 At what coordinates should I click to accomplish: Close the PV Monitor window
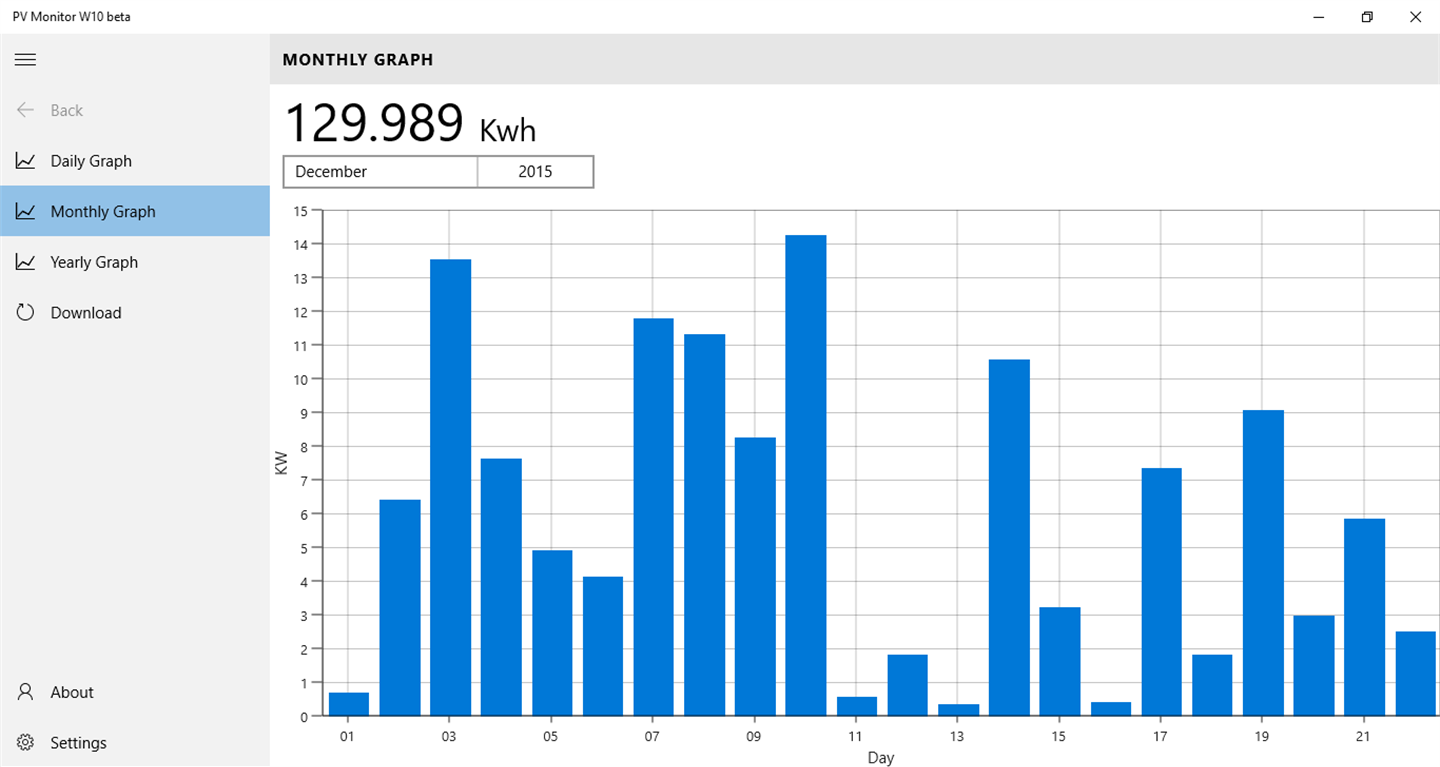[1415, 17]
